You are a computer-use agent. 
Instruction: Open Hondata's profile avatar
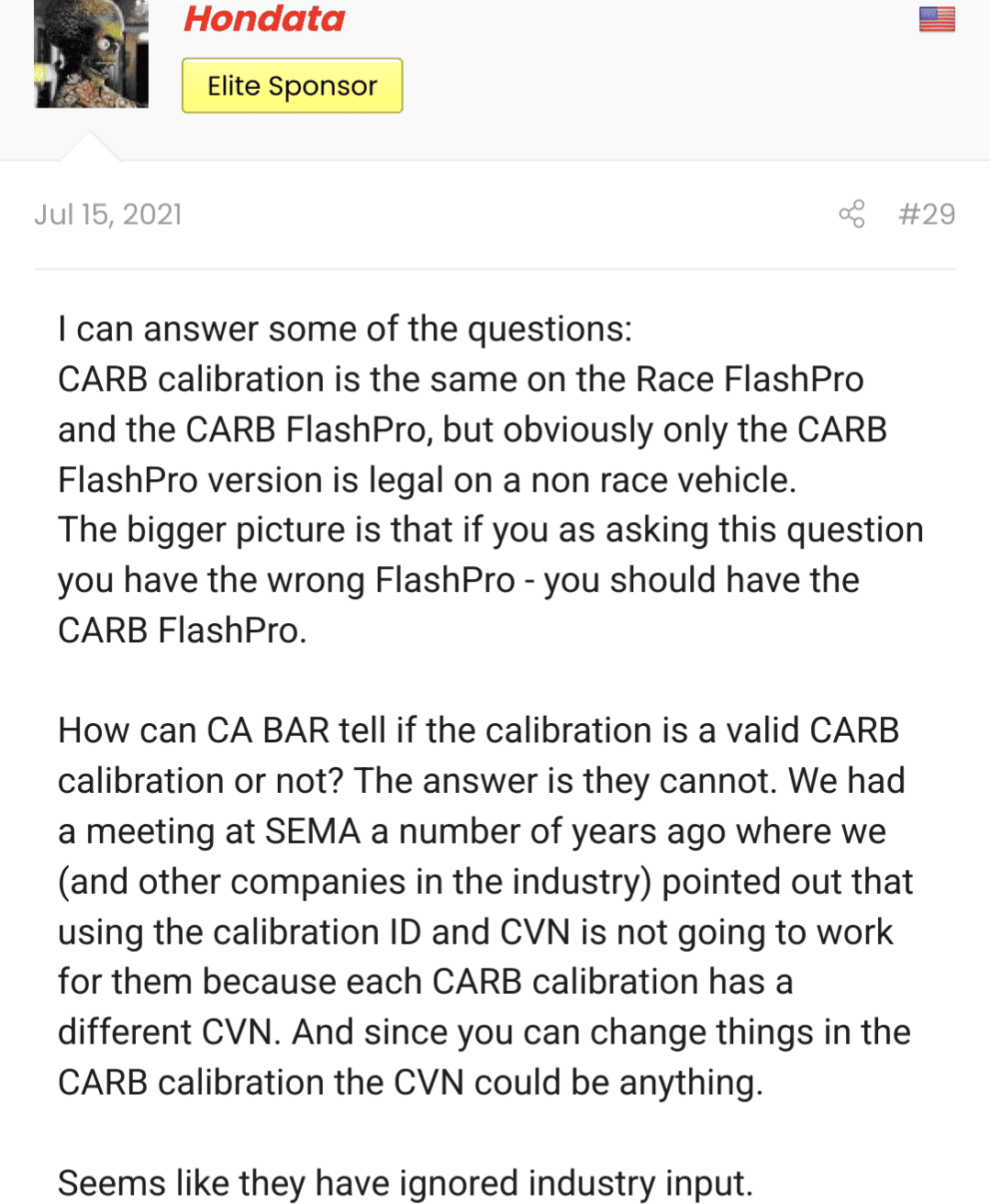91,53
